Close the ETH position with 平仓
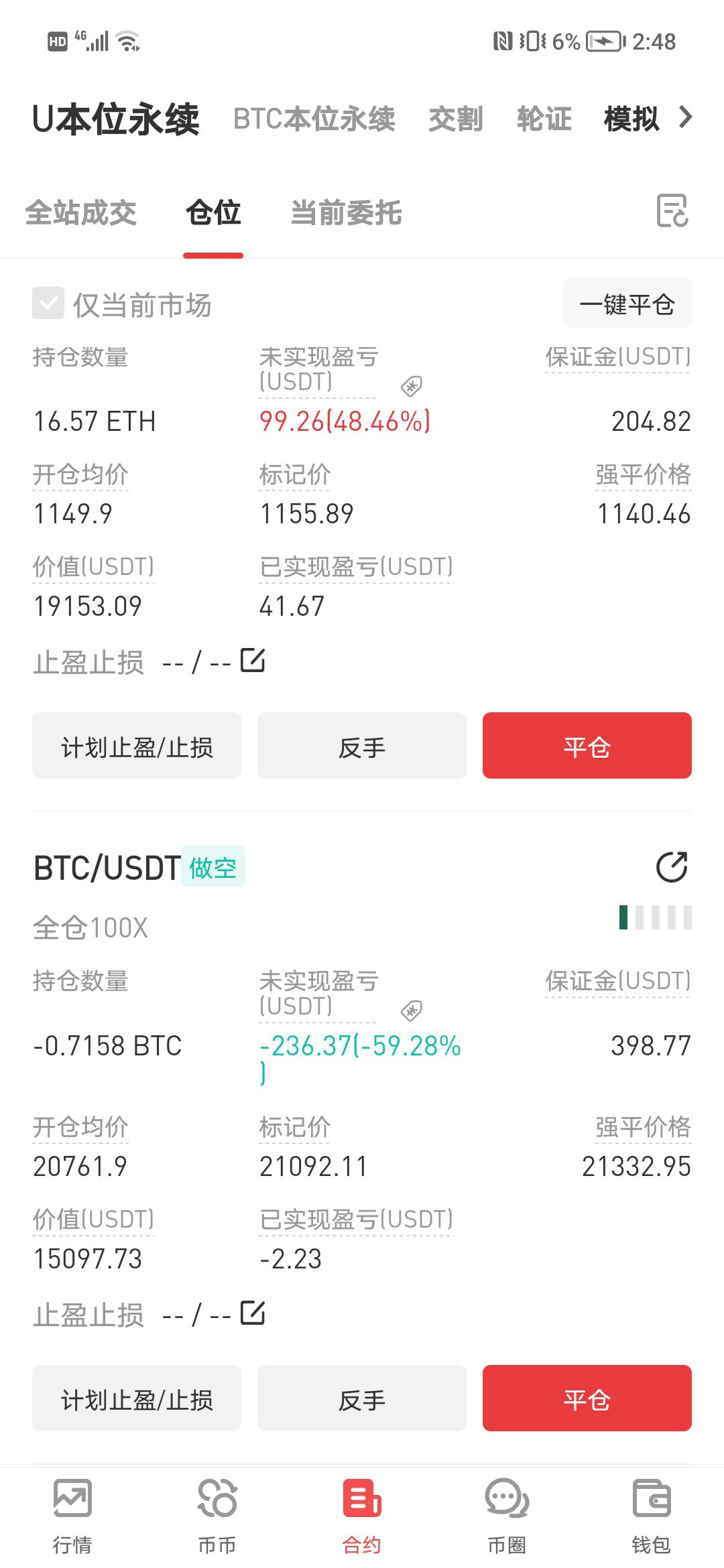 coord(587,746)
